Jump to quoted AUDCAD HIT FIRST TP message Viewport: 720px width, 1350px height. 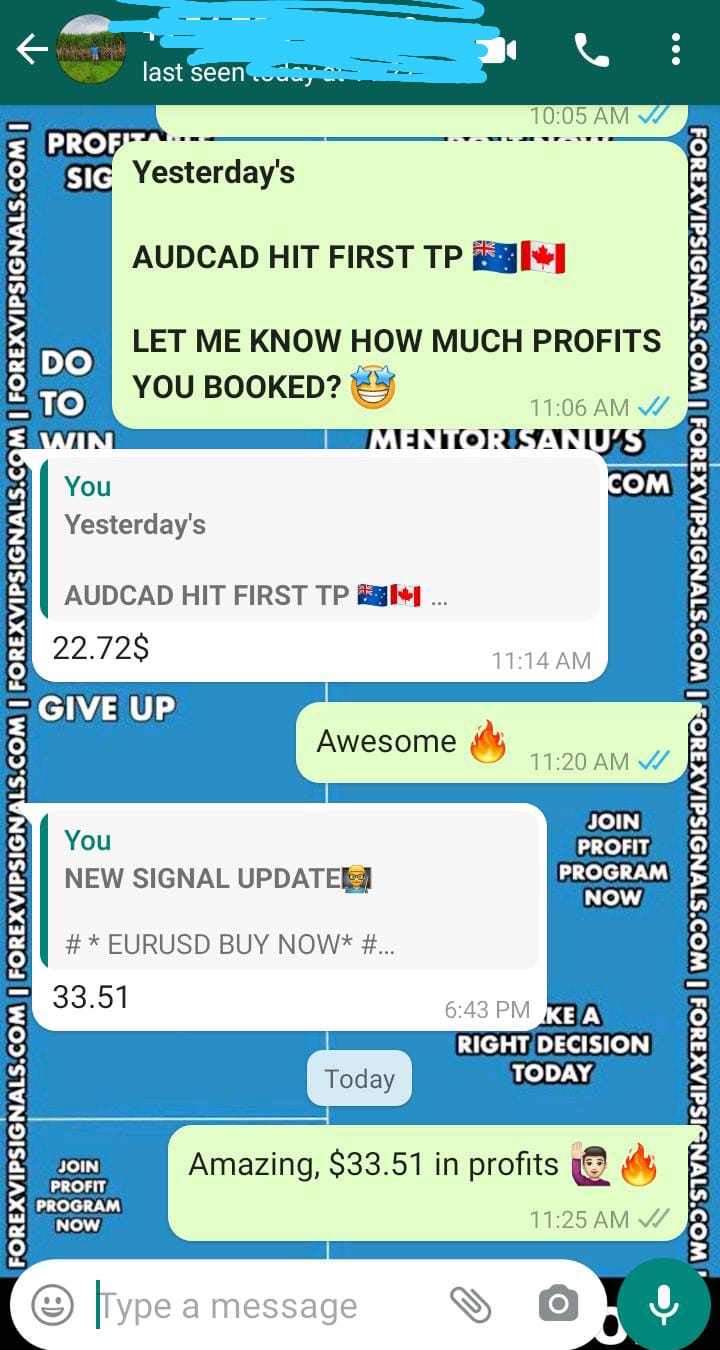[x=320, y=542]
